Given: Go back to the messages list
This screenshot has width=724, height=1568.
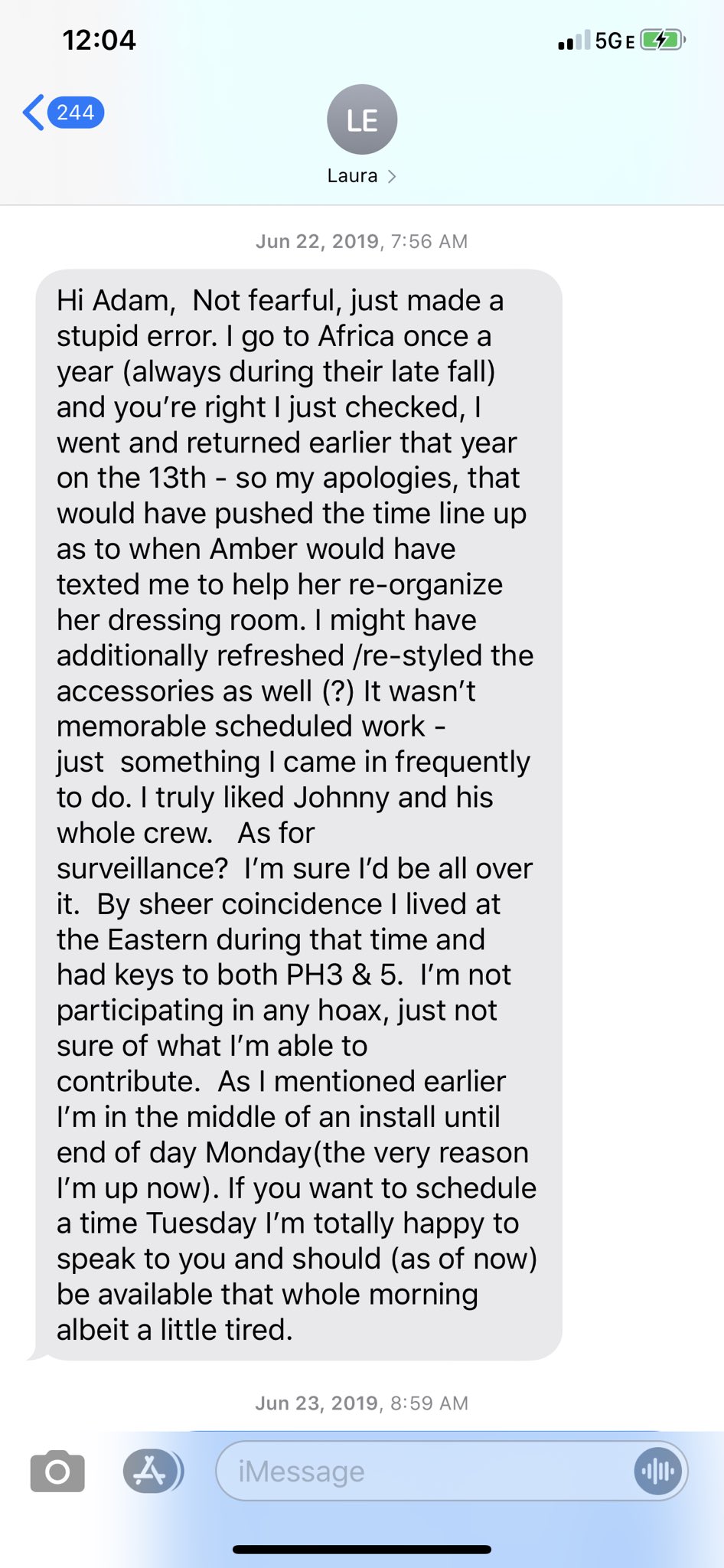Looking at the screenshot, I should (x=63, y=113).
